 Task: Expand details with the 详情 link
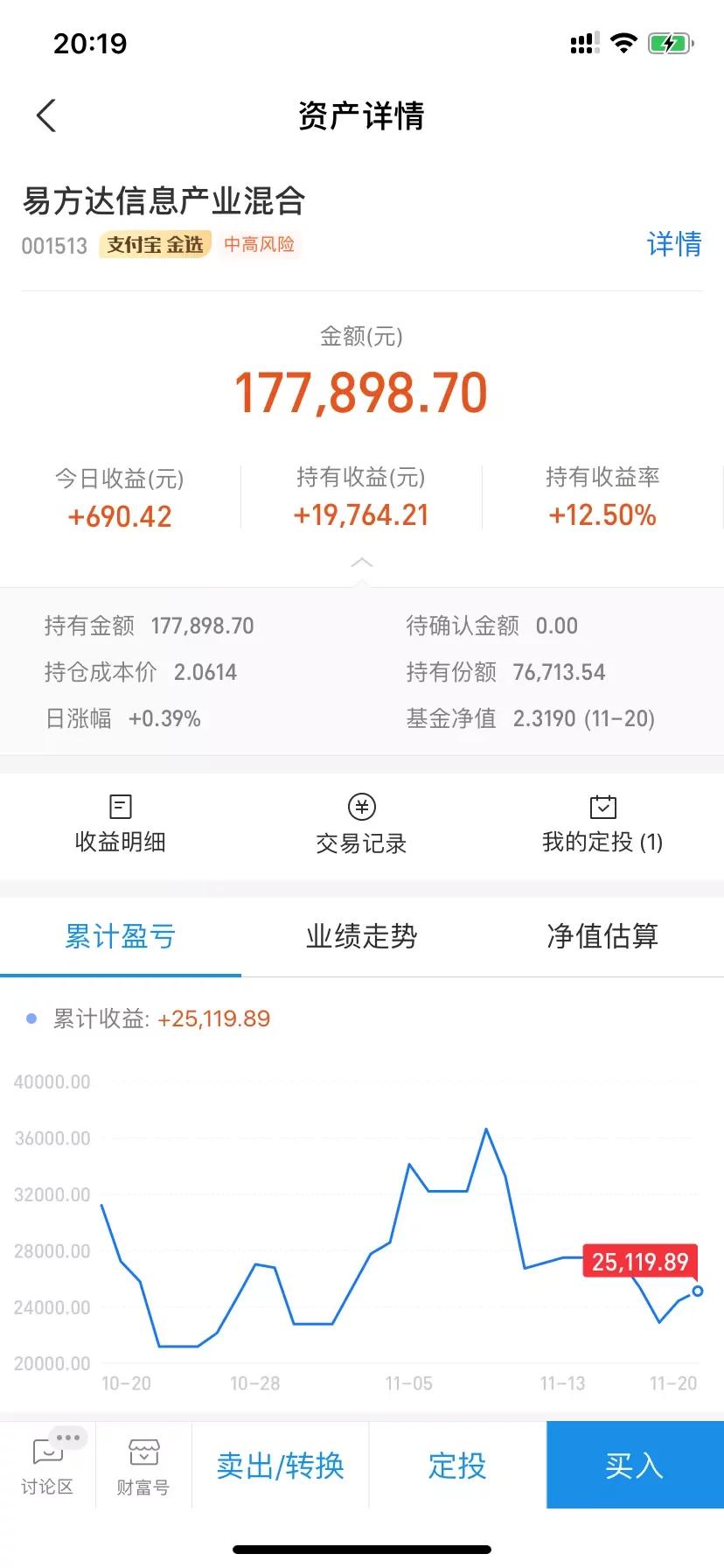[673, 244]
